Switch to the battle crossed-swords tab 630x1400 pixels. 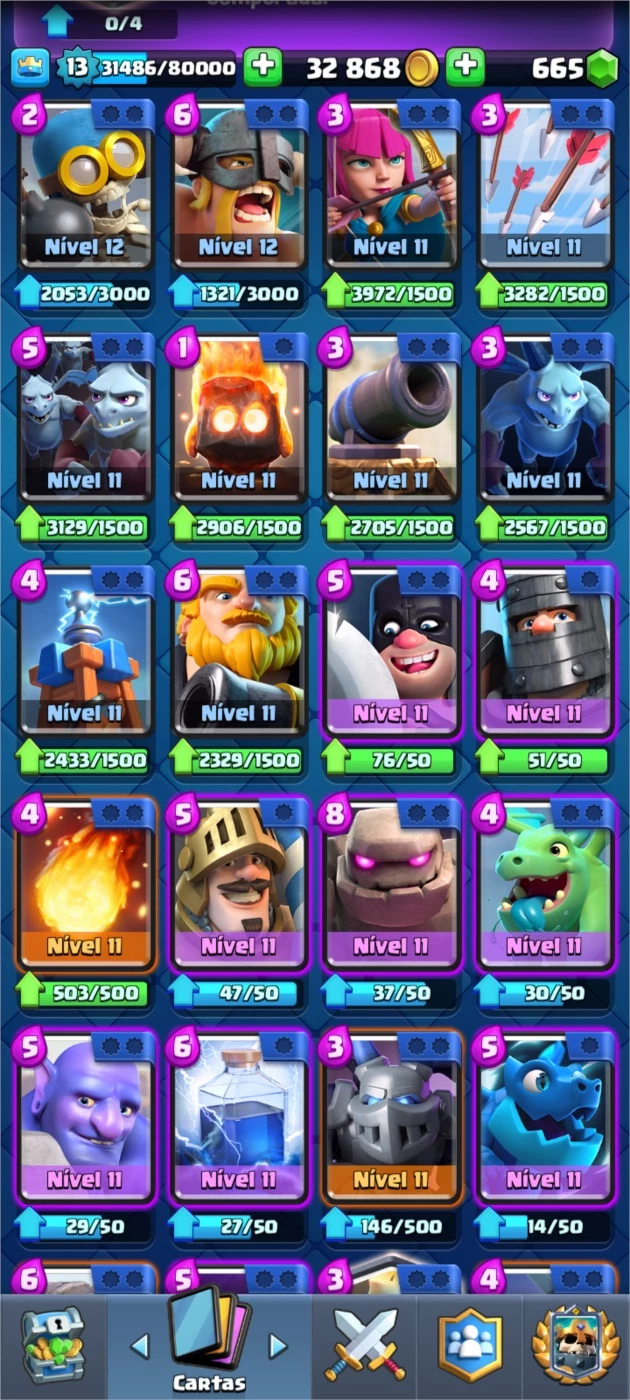click(366, 1347)
